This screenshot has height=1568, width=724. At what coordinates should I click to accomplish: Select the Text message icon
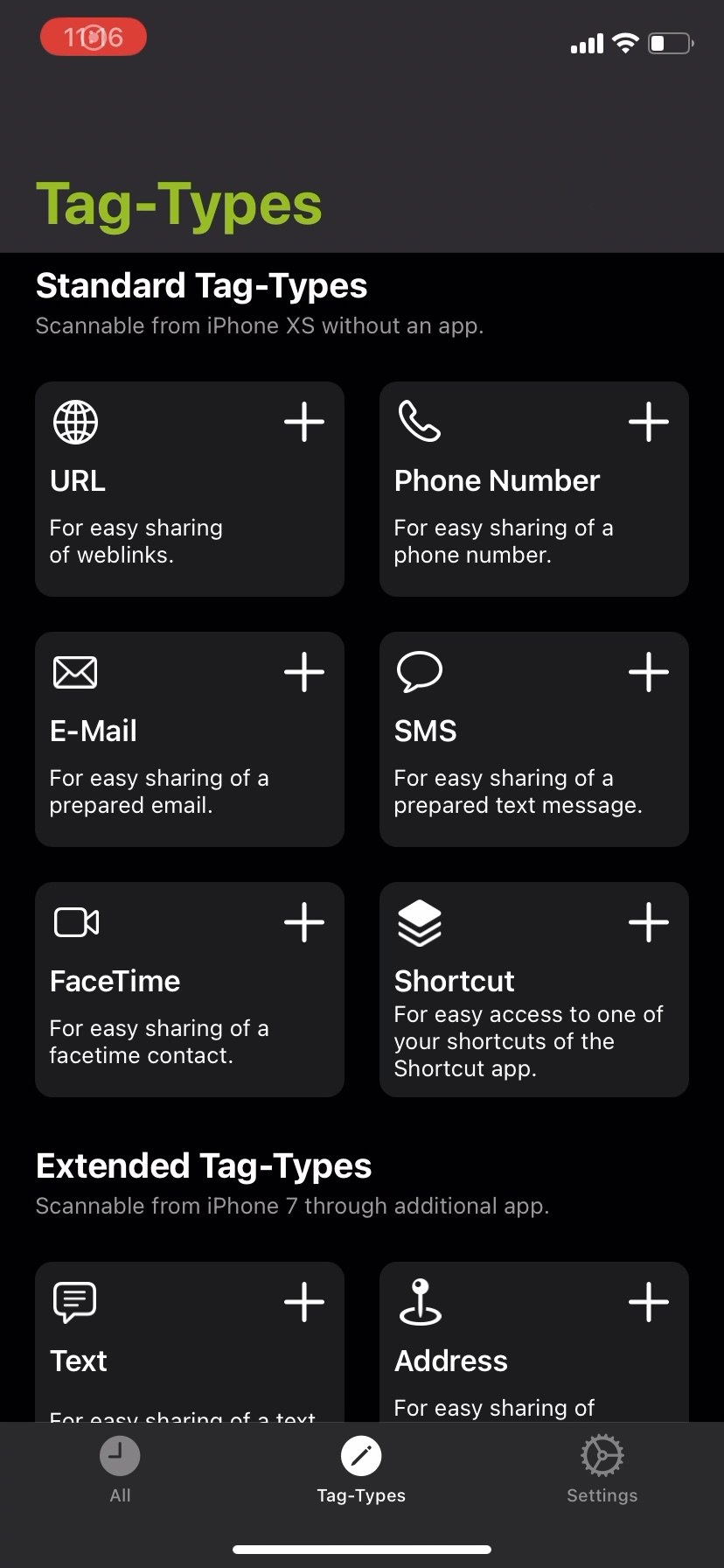(75, 1301)
